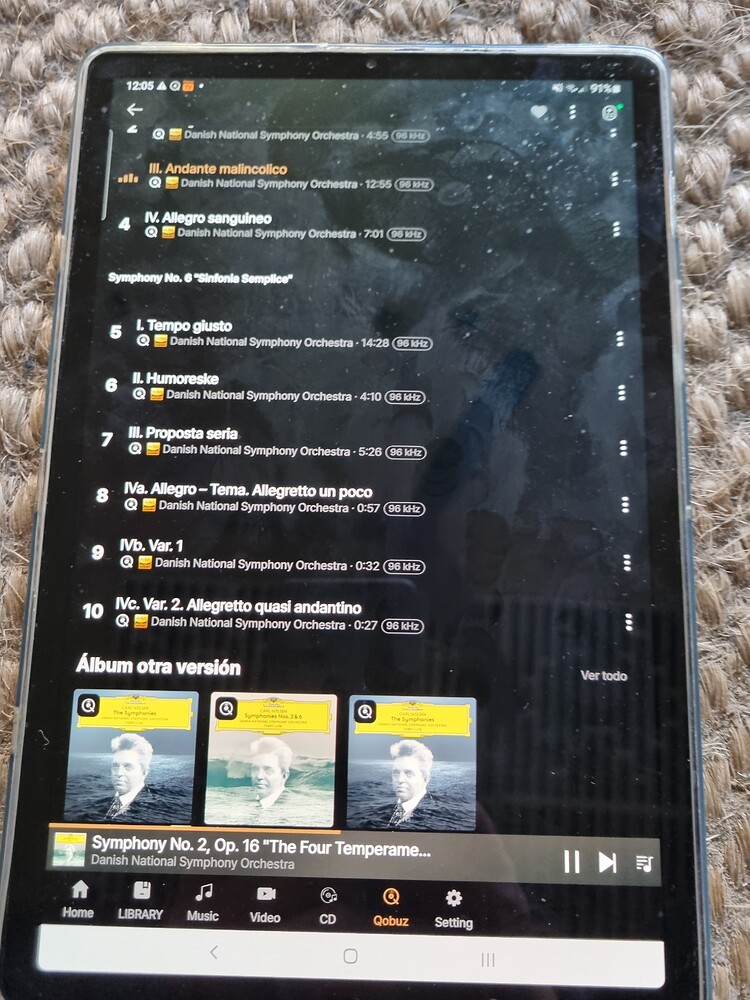Tap the system home button
This screenshot has width=750, height=1000.
click(x=350, y=957)
